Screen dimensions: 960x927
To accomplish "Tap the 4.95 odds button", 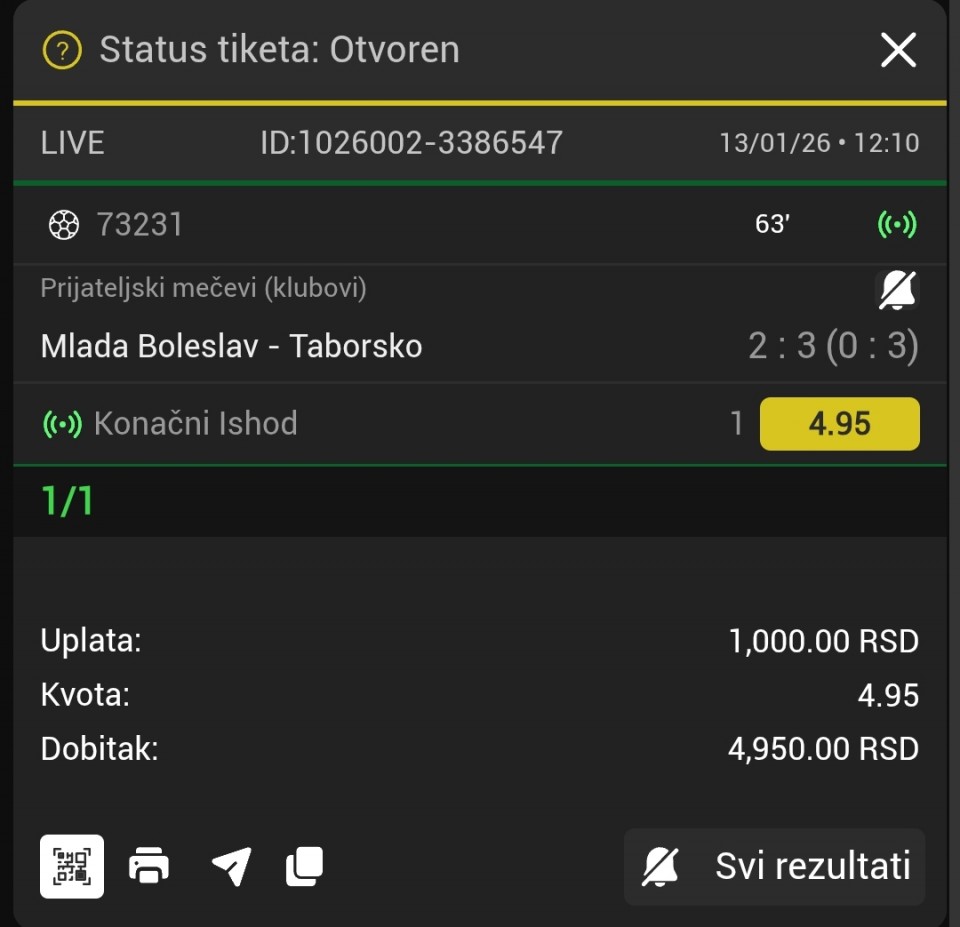I will click(839, 424).
